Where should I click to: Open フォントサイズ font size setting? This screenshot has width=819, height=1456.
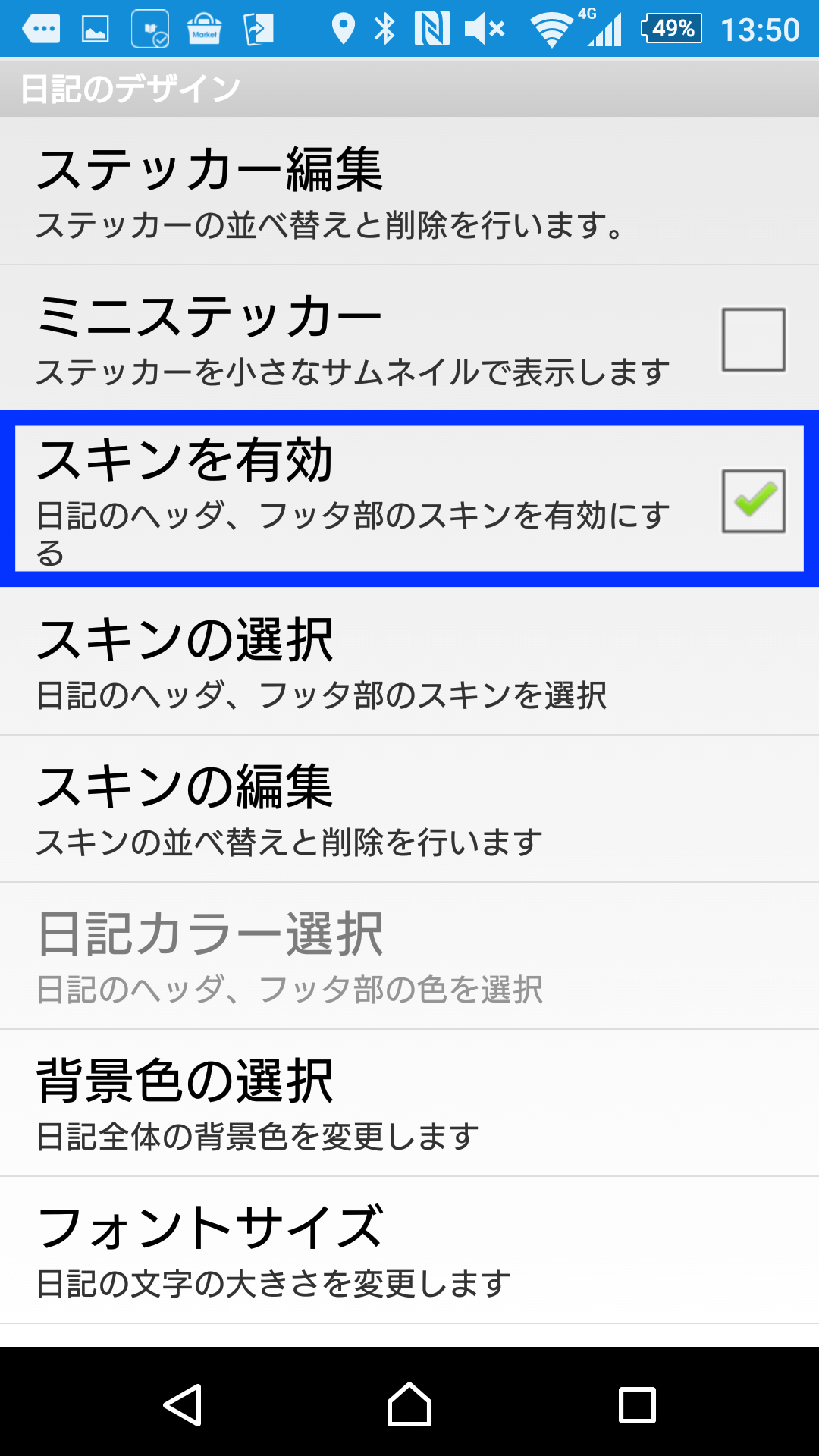(x=409, y=1250)
